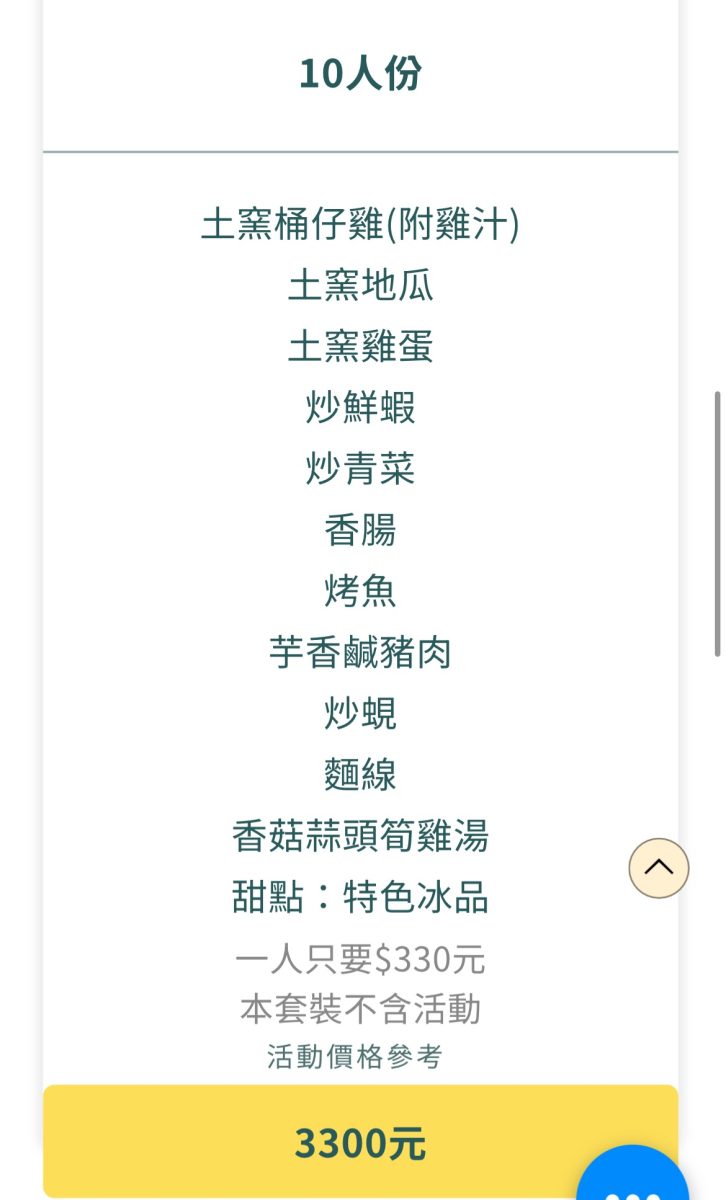Open the 活動價格參考 link

click(x=355, y=1056)
